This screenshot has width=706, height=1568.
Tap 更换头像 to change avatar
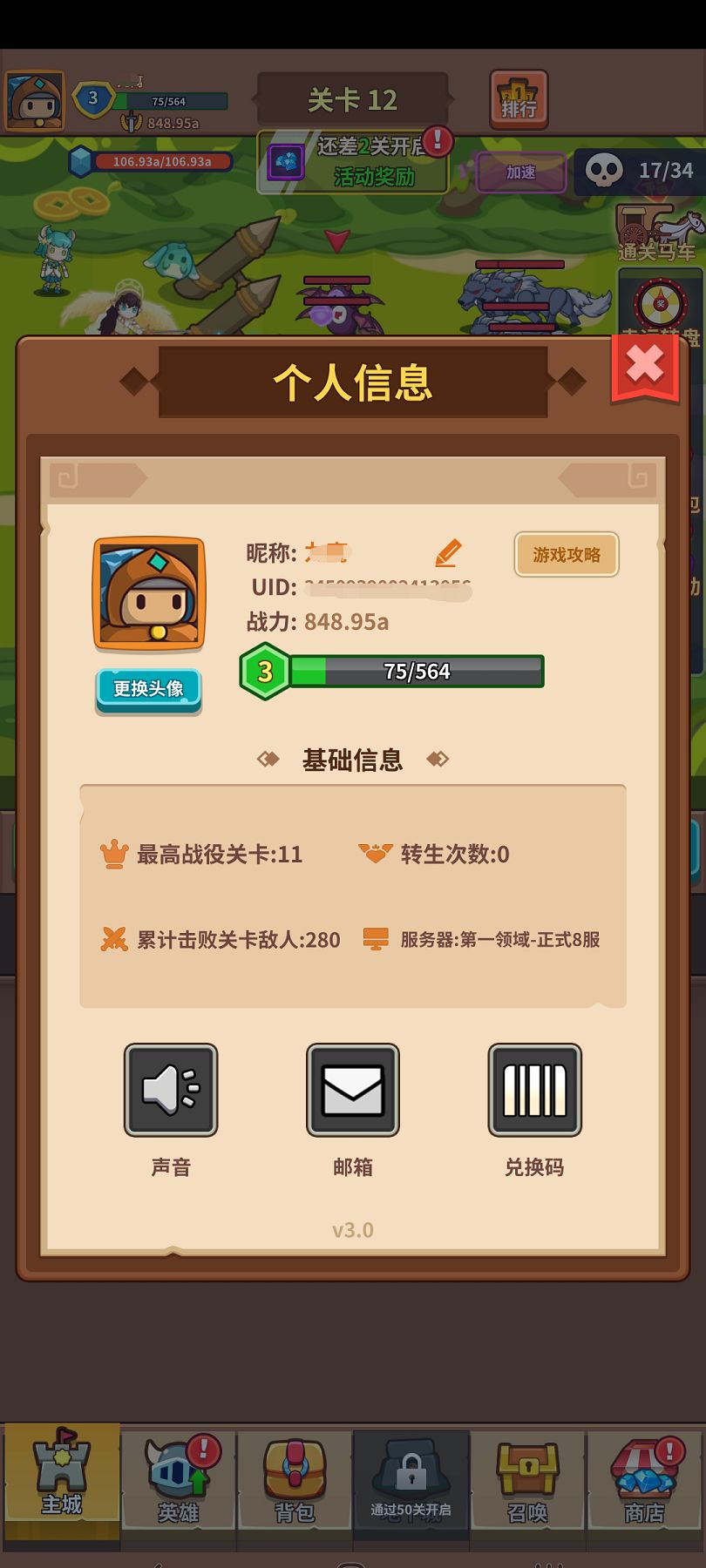[148, 689]
